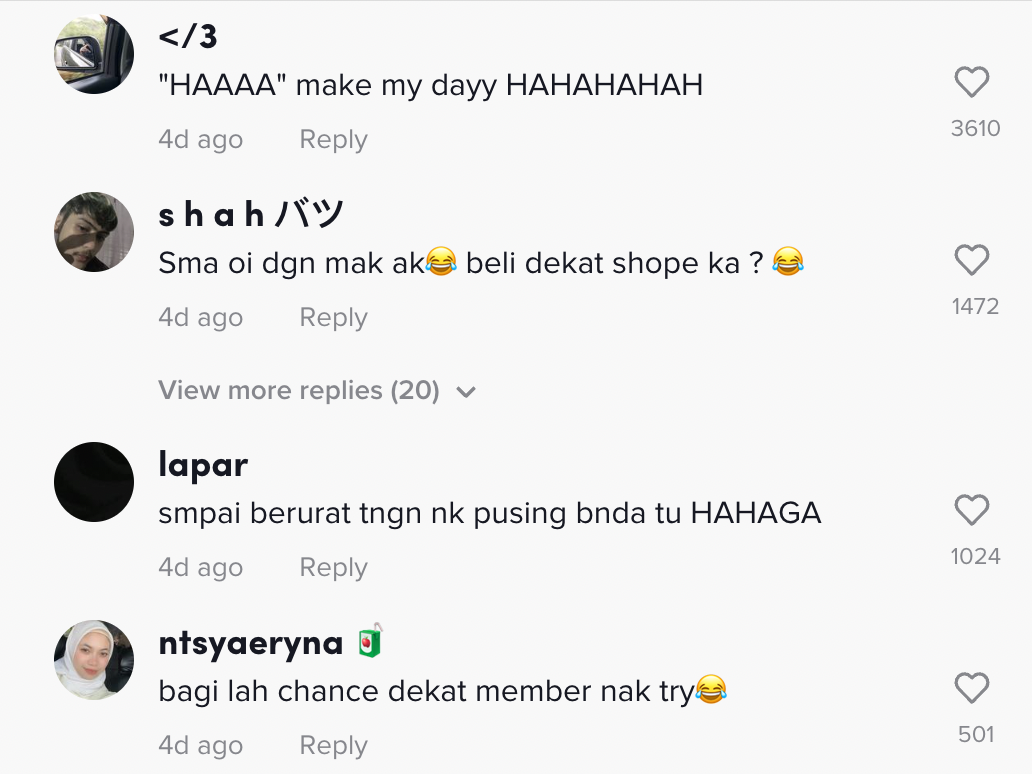Reply to the </3 user's comment

(333, 140)
